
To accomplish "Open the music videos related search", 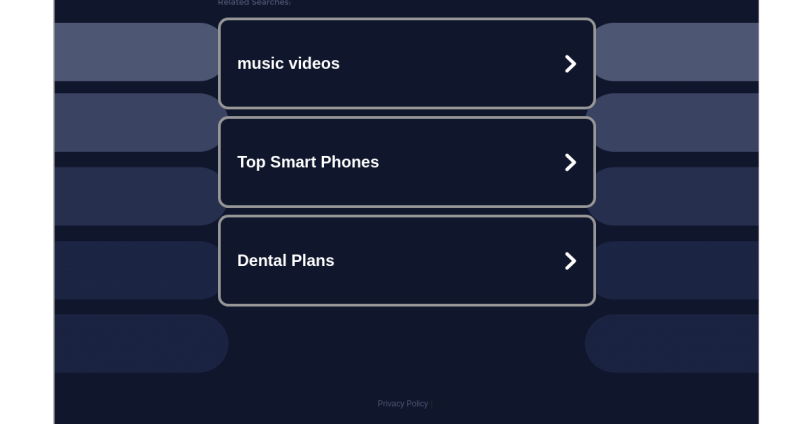I will 406,64.
